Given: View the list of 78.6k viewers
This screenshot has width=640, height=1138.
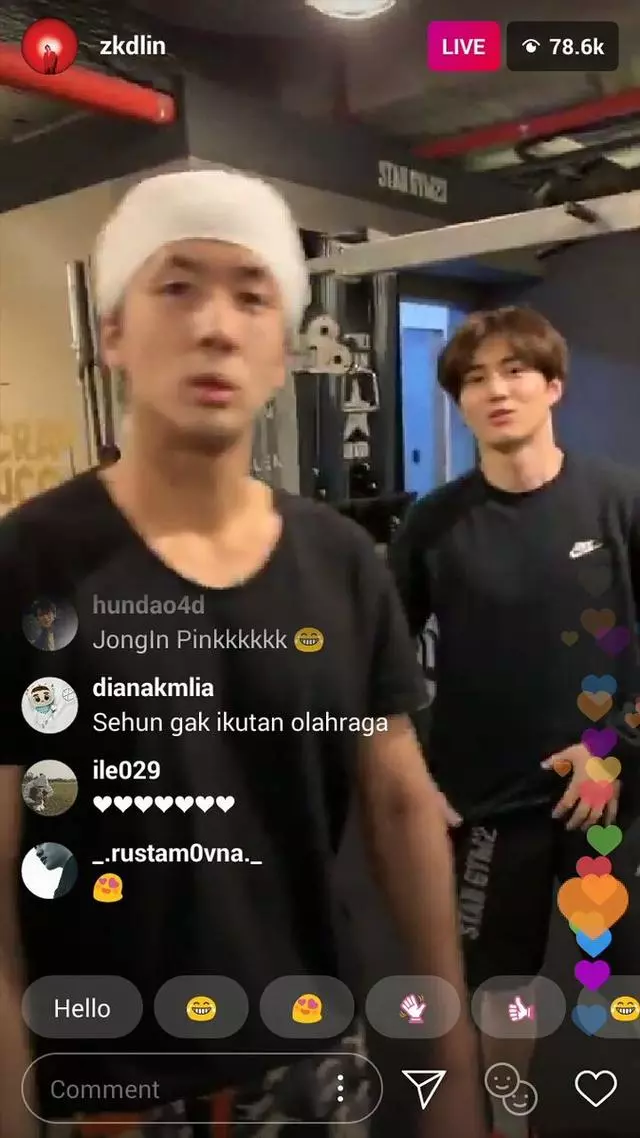Looking at the screenshot, I should point(563,47).
